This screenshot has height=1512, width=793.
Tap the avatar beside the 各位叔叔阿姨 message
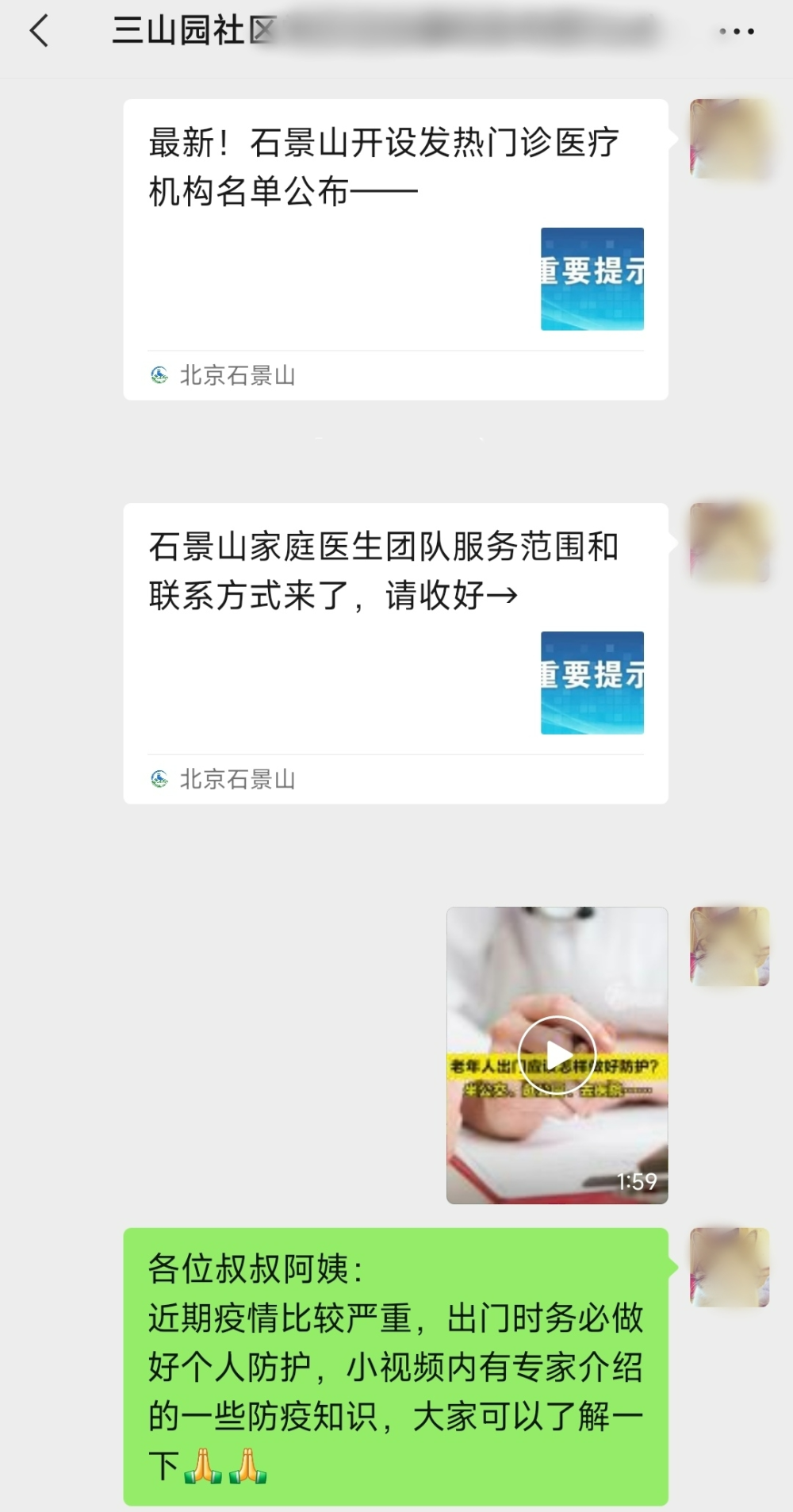(730, 1267)
